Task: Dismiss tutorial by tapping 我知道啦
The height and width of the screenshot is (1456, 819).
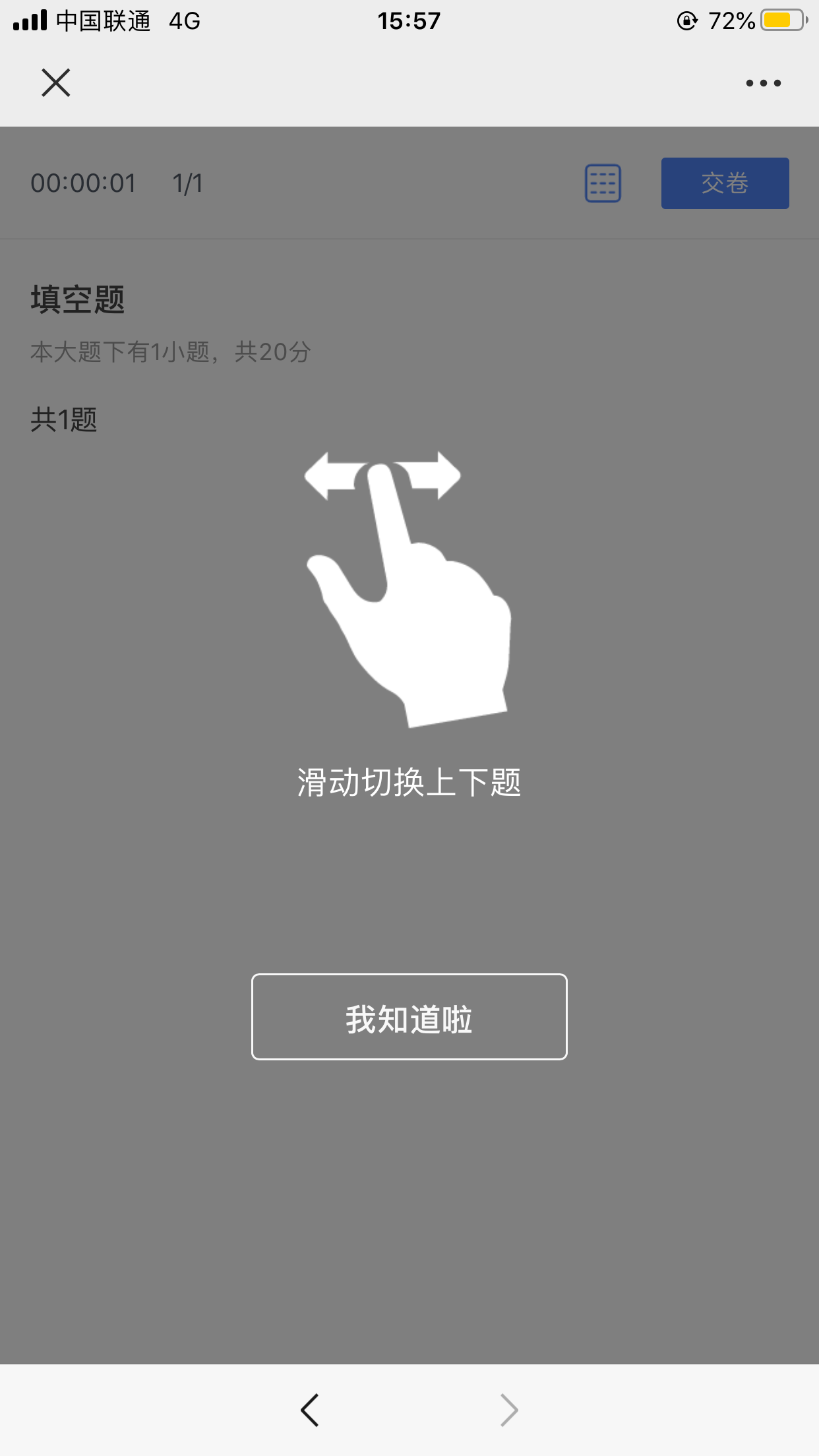Action: click(409, 1016)
